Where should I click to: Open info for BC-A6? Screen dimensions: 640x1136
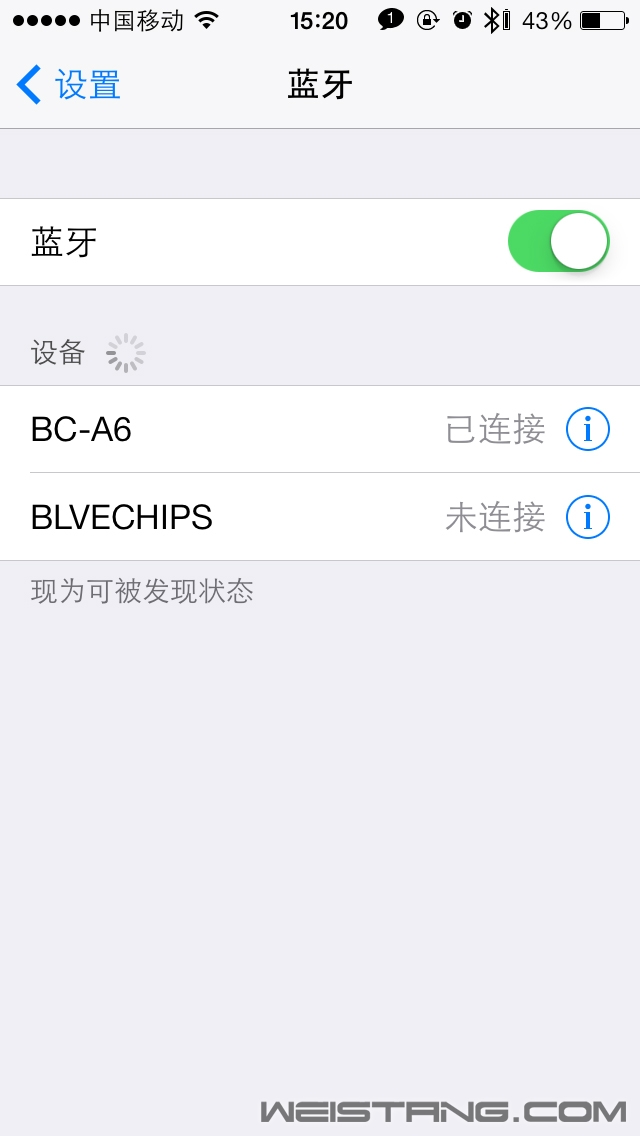[x=587, y=430]
